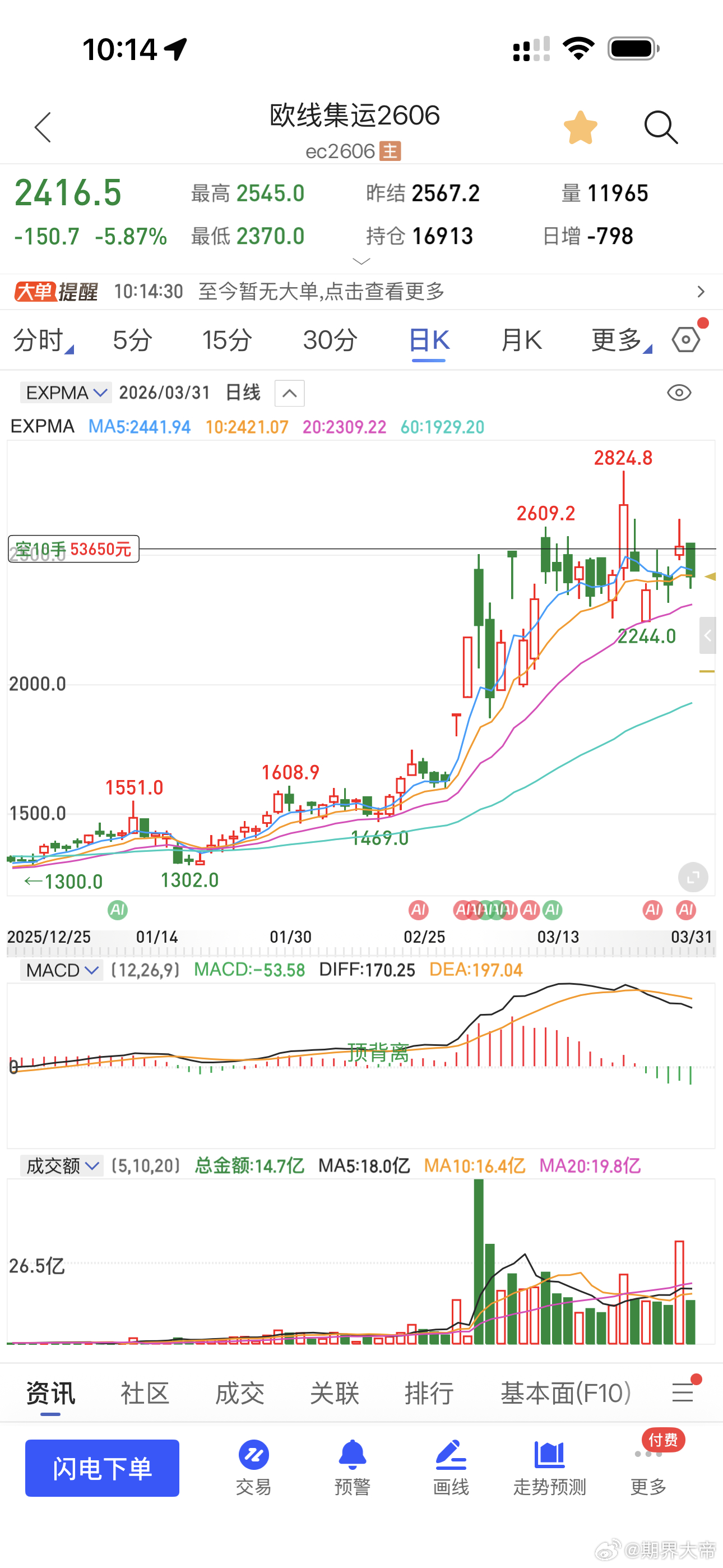The image size is (723, 1568).
Task: Toggle the red AI badge near 03/31
Action: [x=687, y=910]
